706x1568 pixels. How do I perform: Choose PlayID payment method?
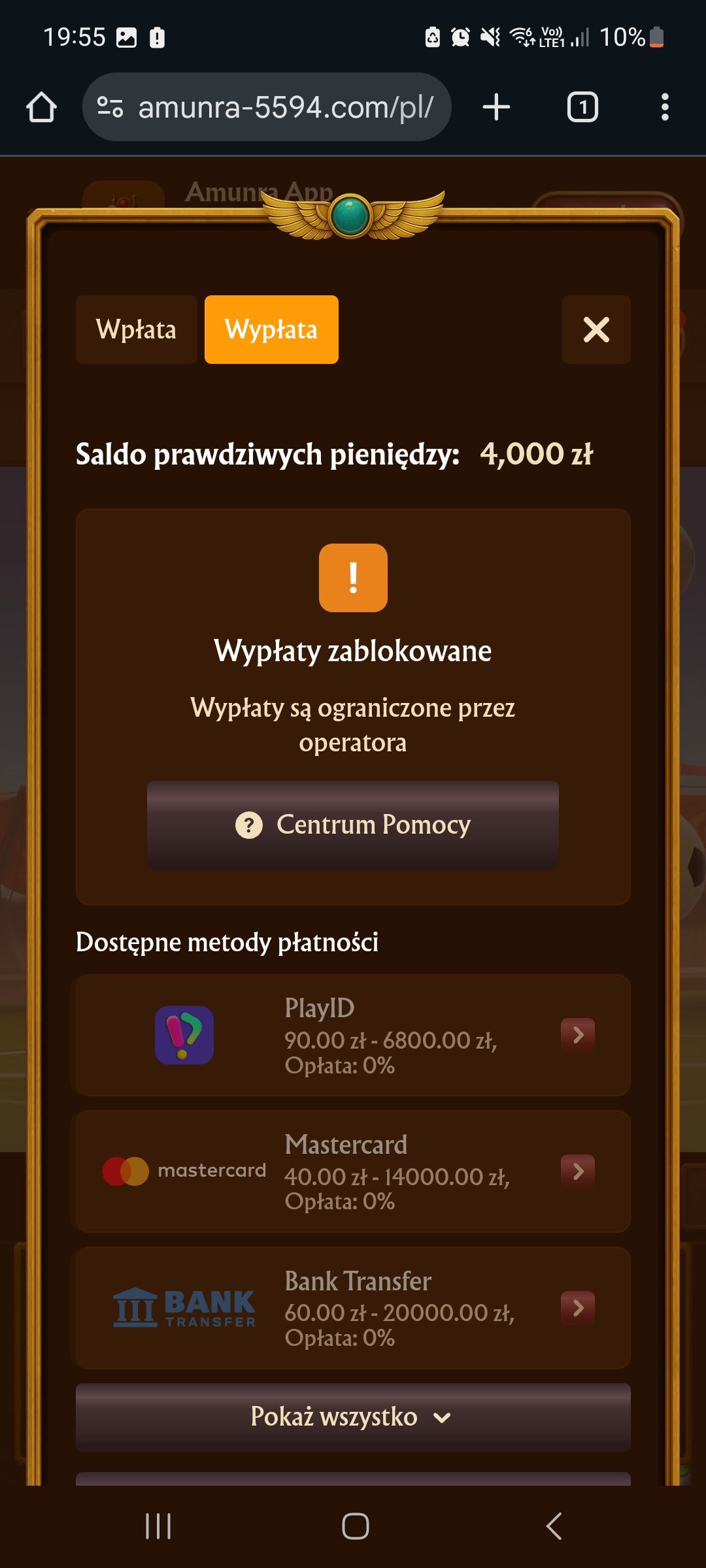[353, 1036]
